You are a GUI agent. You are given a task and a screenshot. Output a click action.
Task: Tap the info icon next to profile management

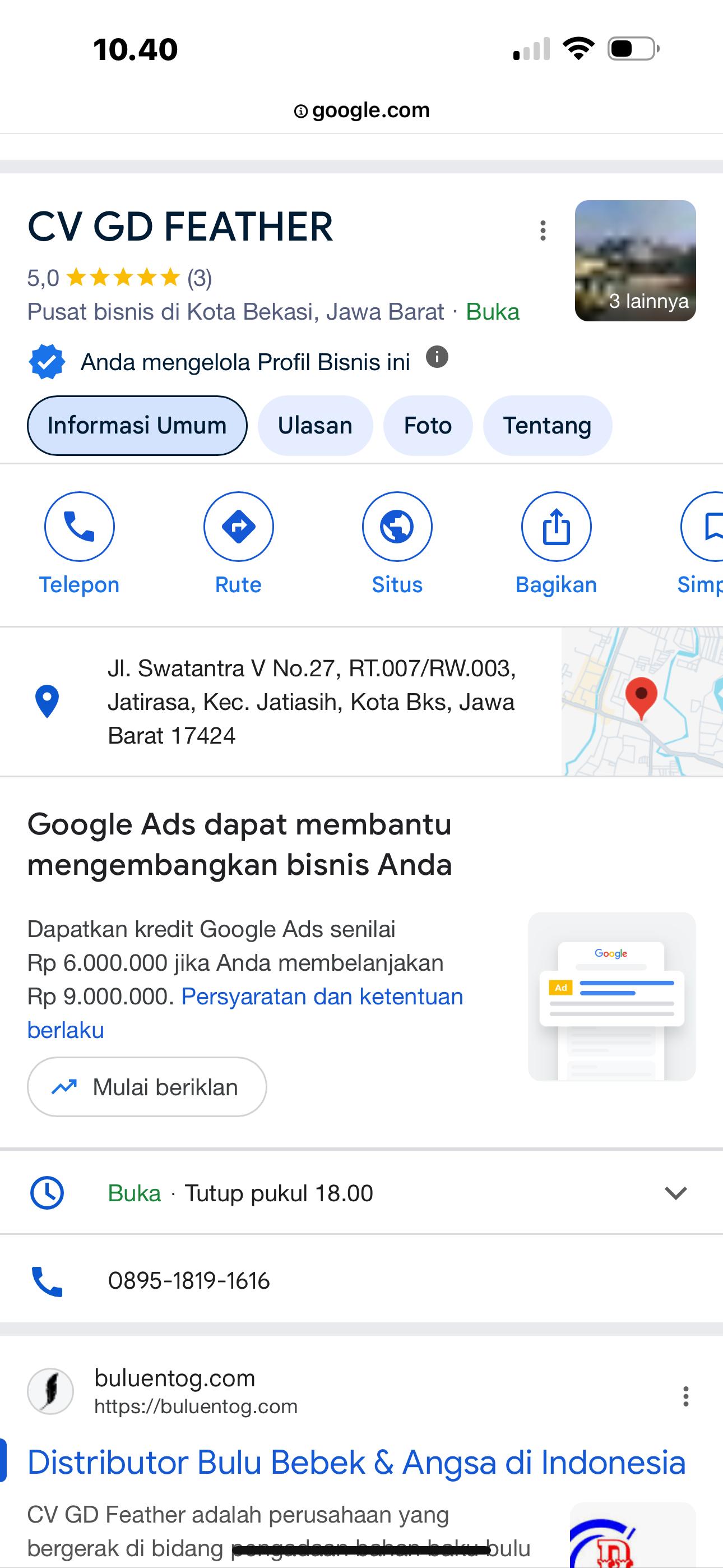tap(437, 357)
